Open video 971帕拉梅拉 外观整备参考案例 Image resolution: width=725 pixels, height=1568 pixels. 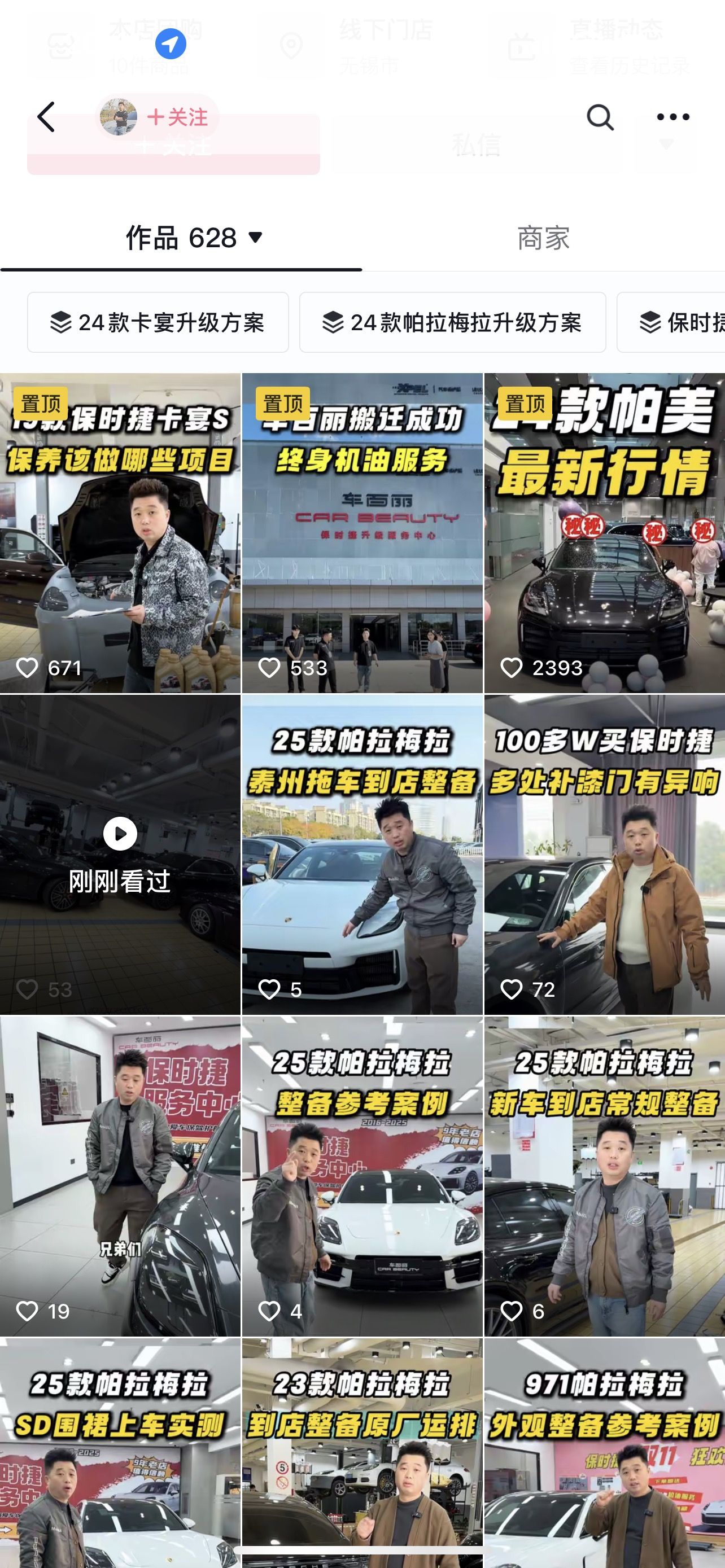click(x=605, y=1452)
